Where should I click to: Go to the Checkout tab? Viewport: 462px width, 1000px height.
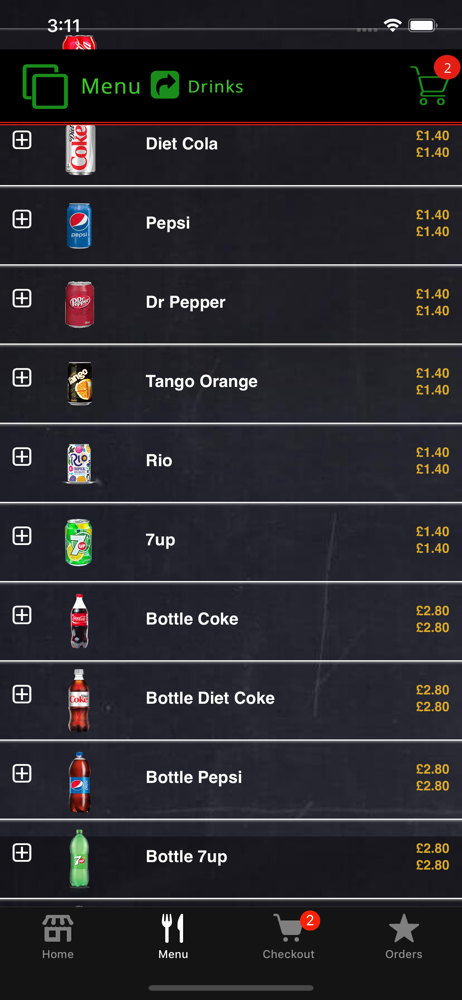[289, 936]
